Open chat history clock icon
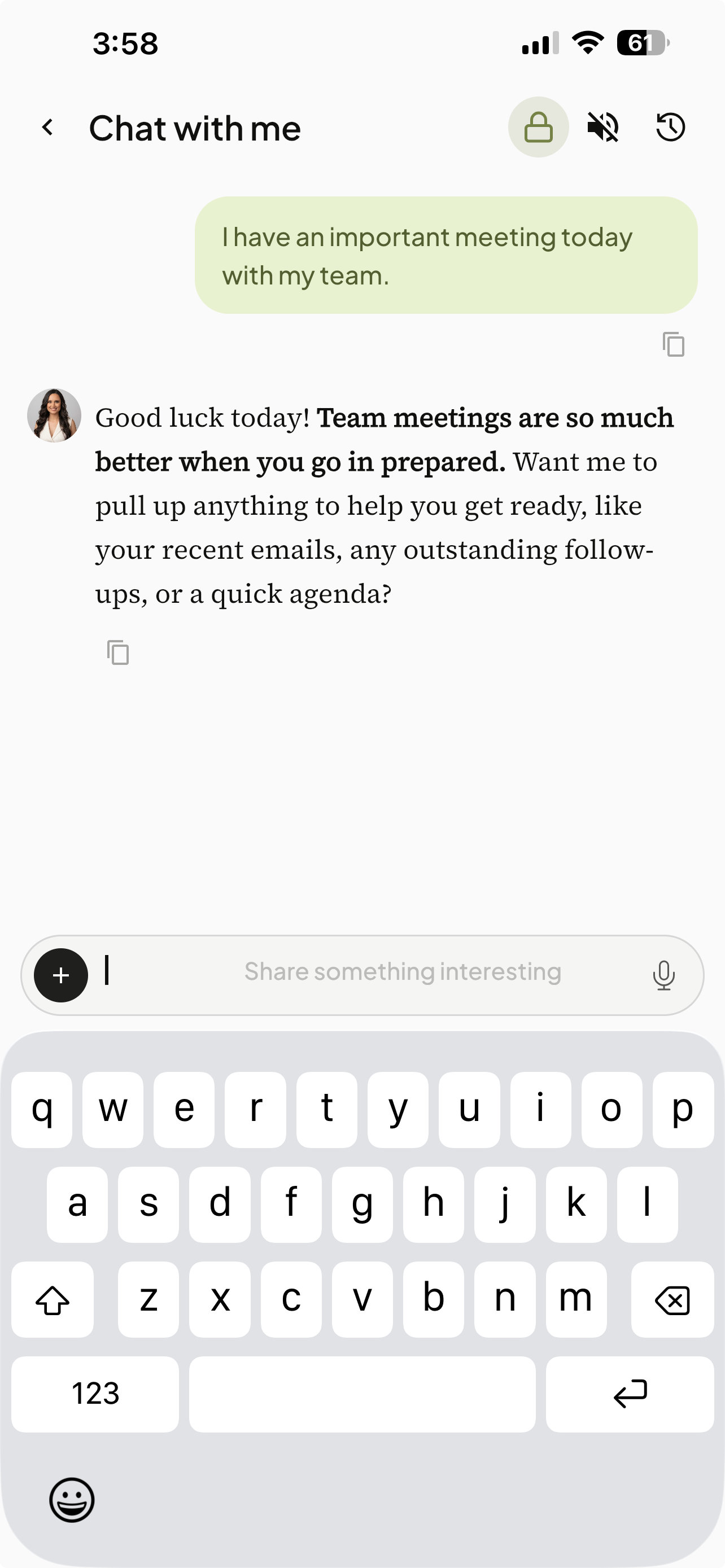This screenshot has width=725, height=1568. (x=670, y=127)
